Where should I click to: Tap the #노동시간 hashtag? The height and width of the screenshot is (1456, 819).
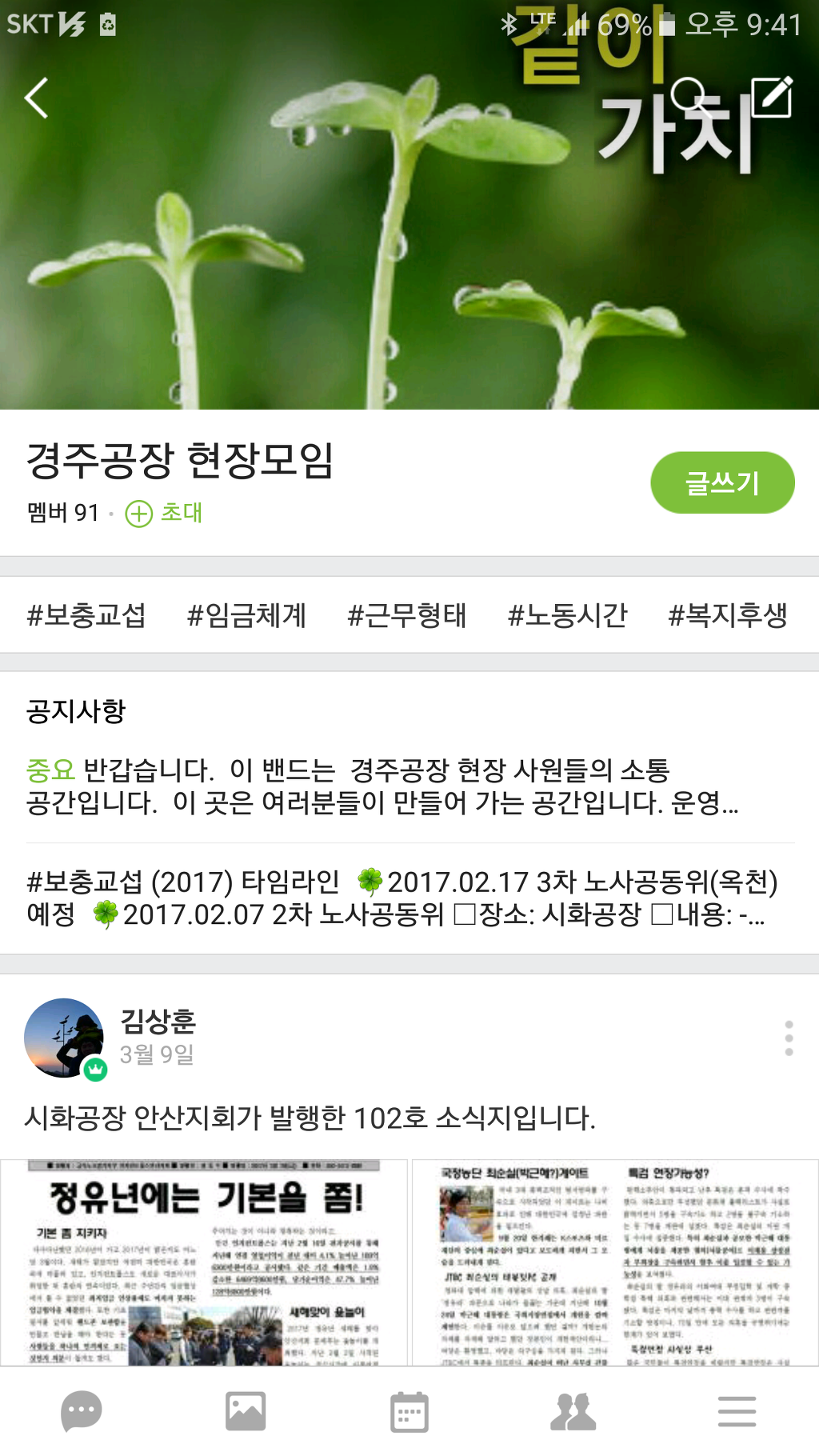tap(567, 614)
